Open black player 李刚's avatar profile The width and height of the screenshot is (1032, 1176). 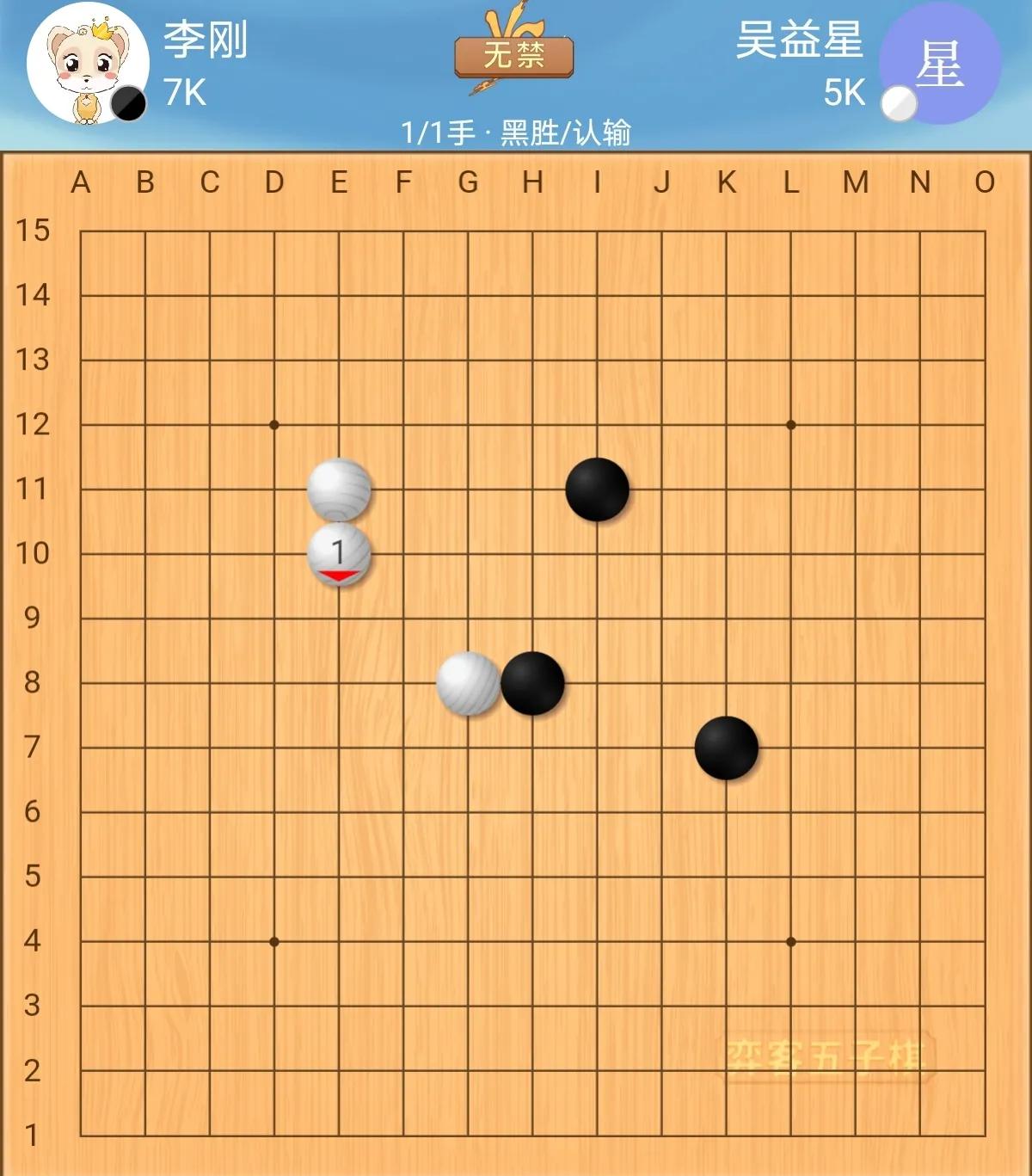click(x=87, y=65)
